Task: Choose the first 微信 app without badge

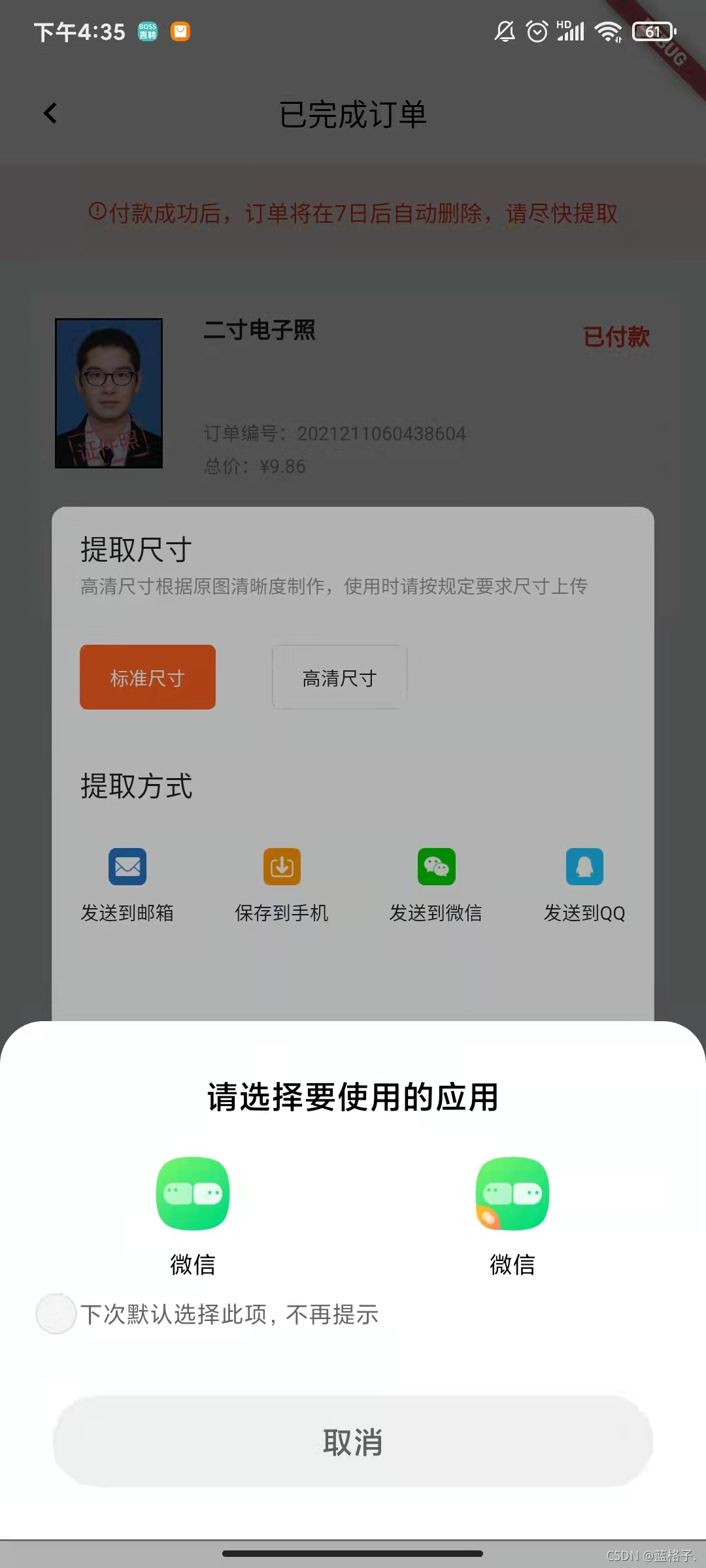Action: [192, 1194]
